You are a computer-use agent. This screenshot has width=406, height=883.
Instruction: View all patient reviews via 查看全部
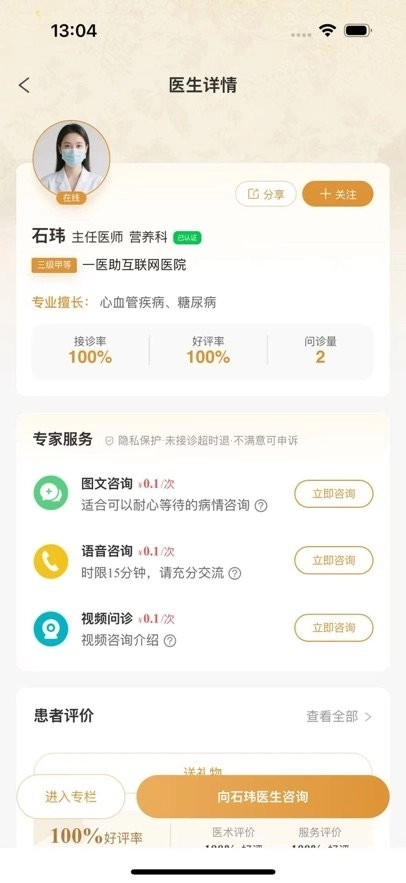(339, 716)
